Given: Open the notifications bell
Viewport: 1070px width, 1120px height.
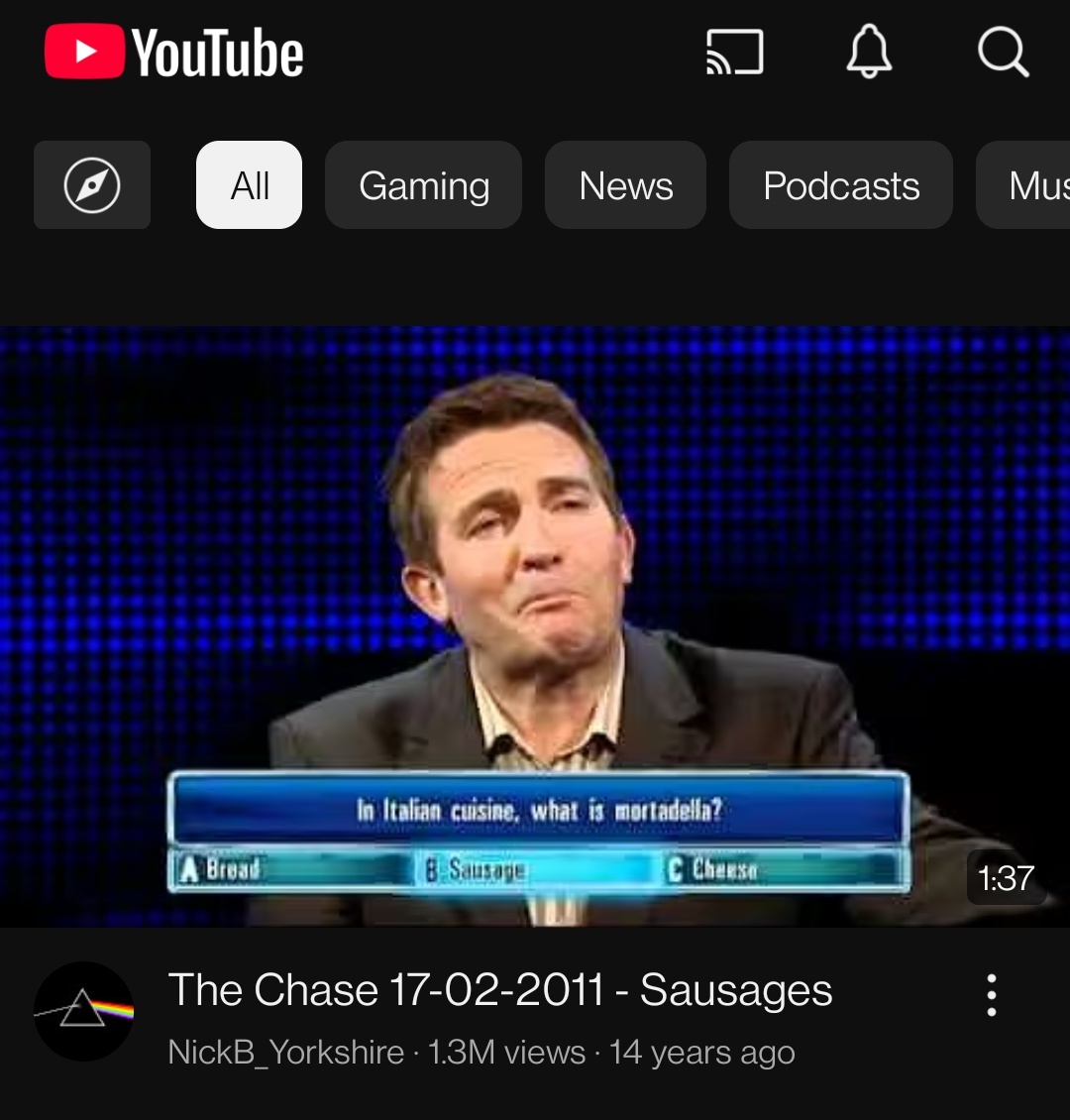Looking at the screenshot, I should coord(869,52).
